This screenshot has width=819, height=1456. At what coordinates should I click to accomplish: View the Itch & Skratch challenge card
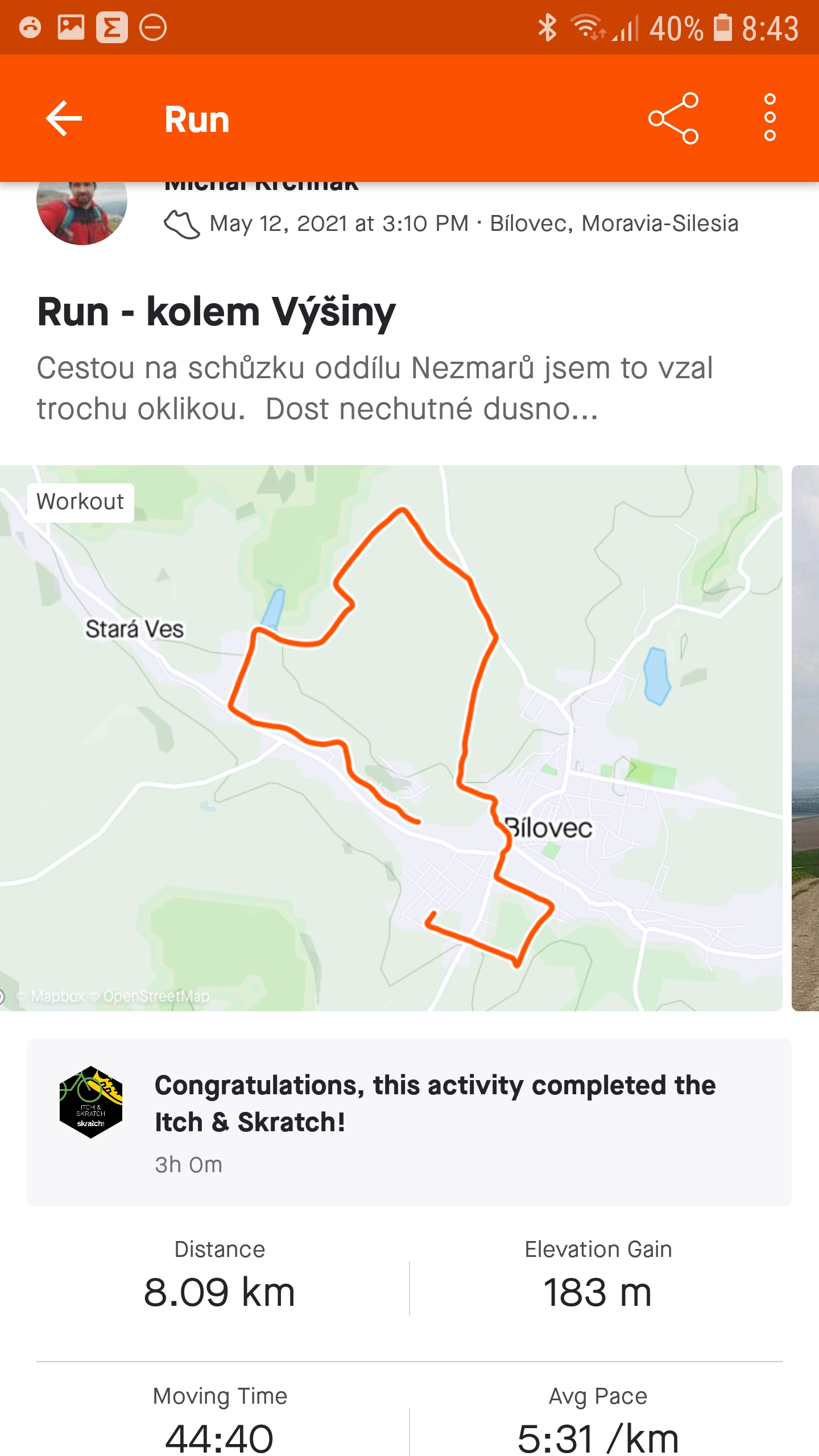coord(409,1122)
